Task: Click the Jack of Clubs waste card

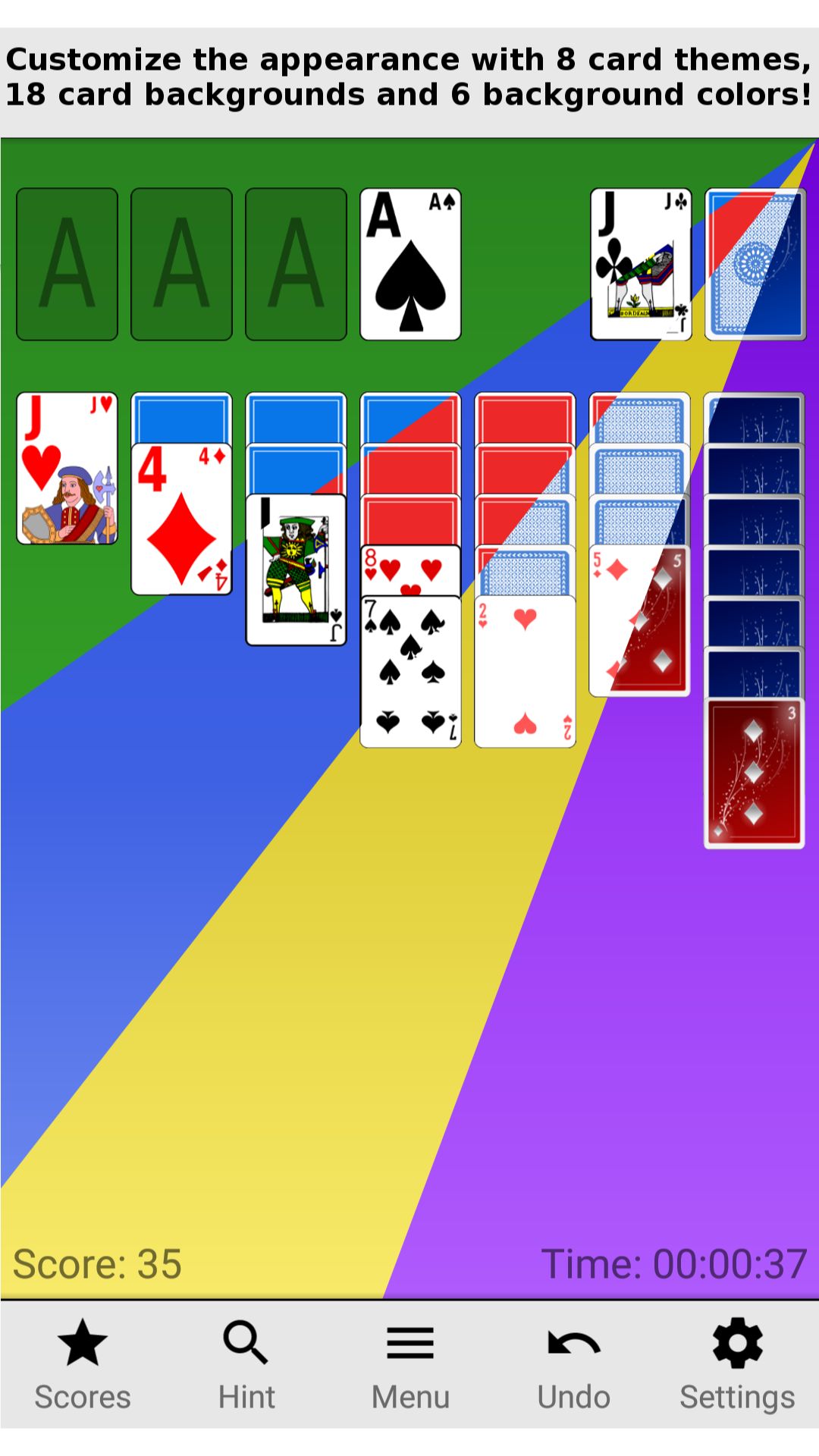Action: (641, 264)
